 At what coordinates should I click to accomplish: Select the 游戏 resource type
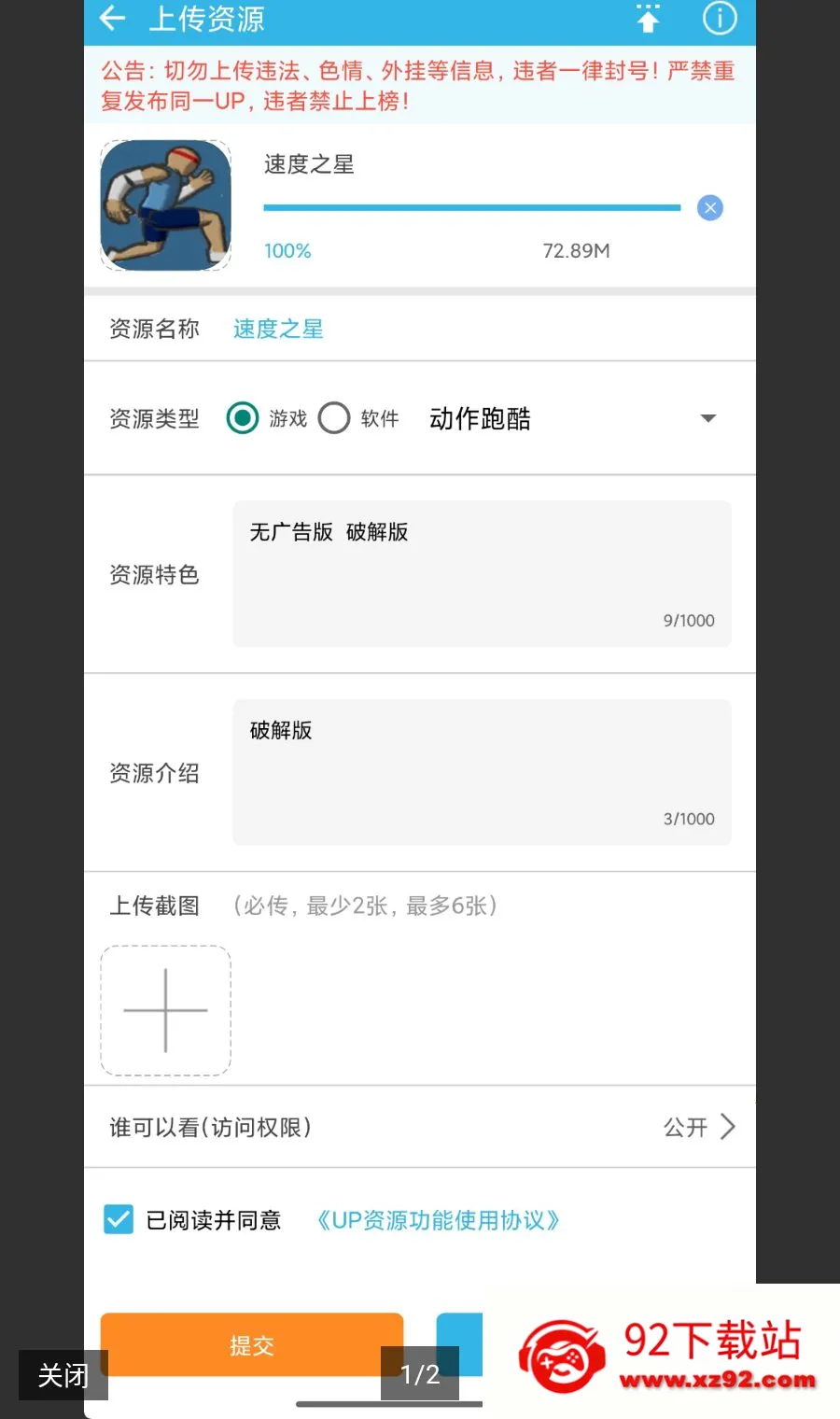click(243, 418)
